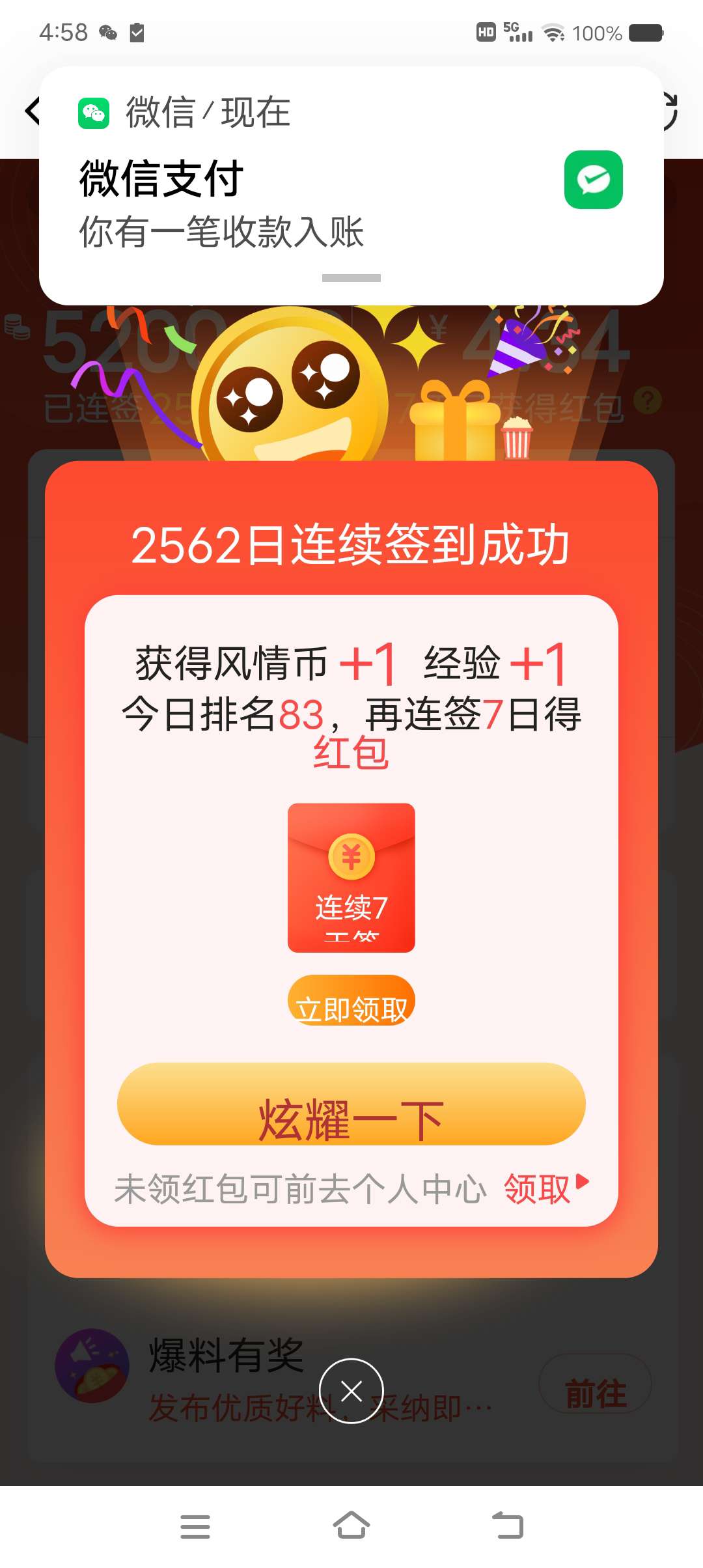Tap the 炫耀一下 share button
703x1568 pixels.
351,1106
